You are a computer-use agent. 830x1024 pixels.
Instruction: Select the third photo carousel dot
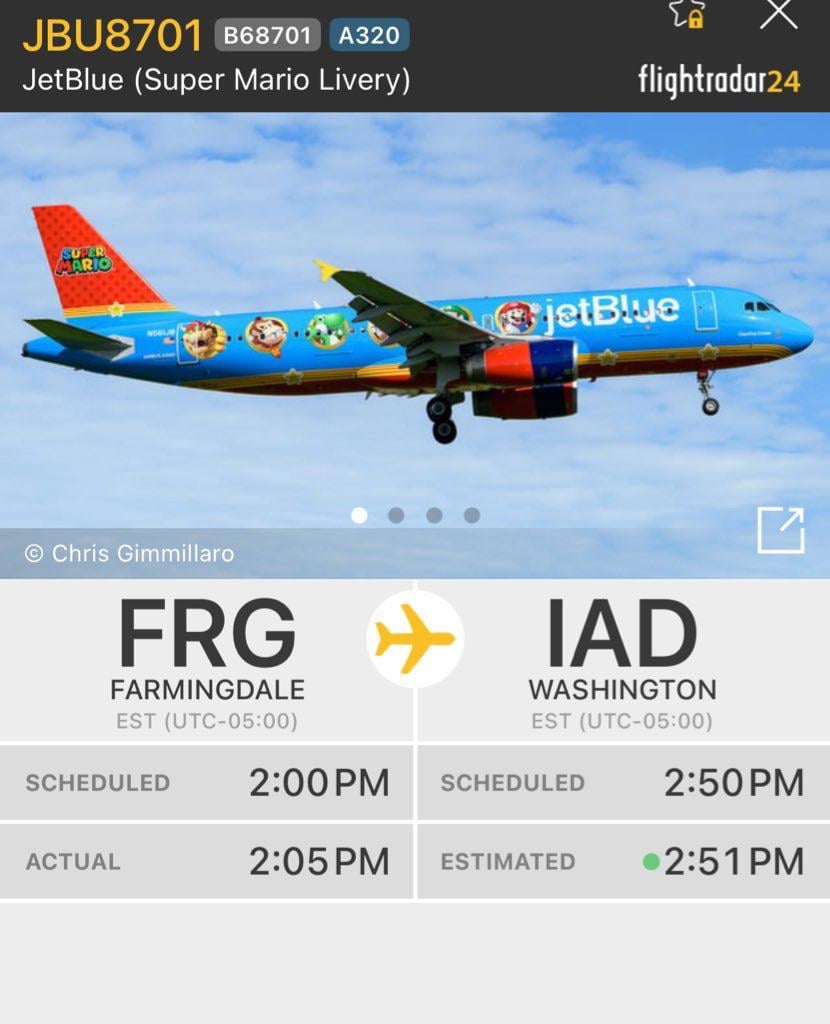point(433,516)
